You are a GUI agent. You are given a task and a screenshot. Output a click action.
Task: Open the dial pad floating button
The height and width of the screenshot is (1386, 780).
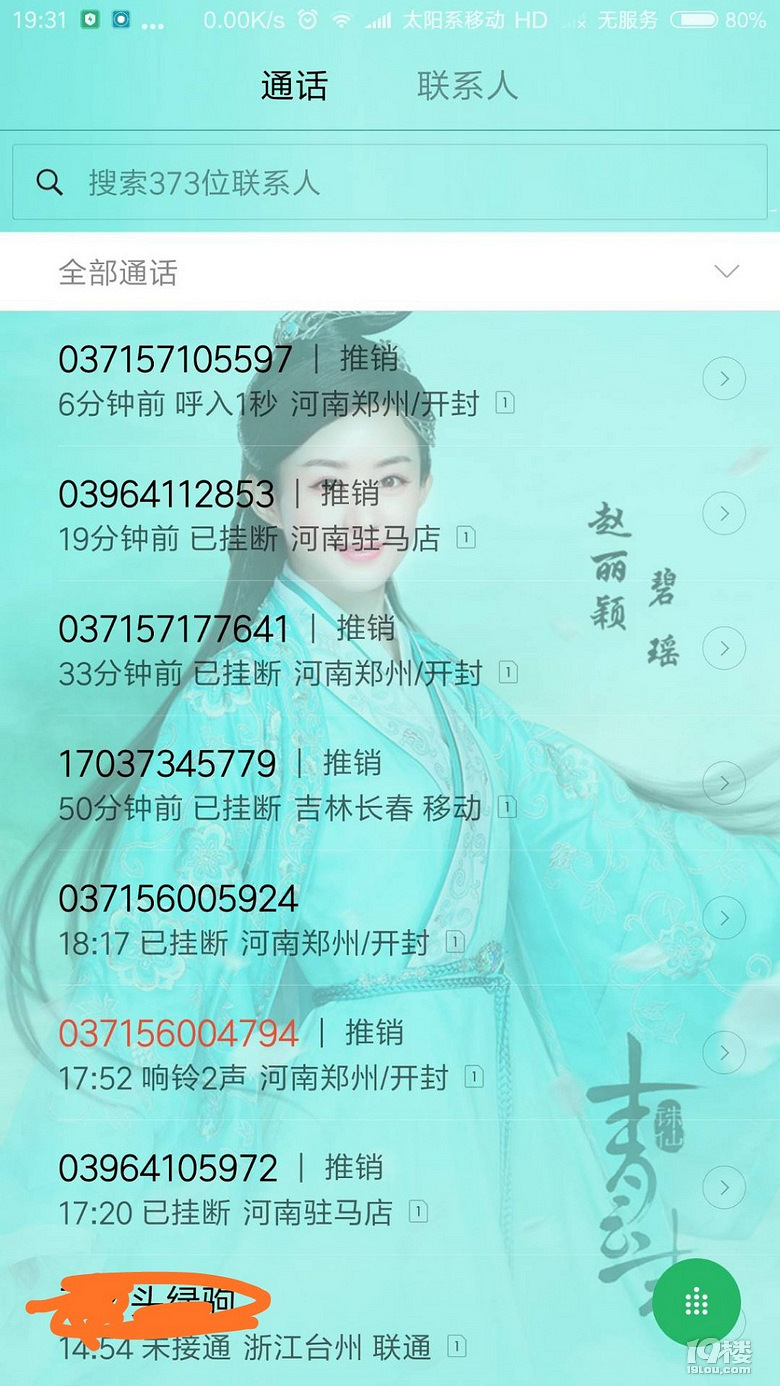696,1303
